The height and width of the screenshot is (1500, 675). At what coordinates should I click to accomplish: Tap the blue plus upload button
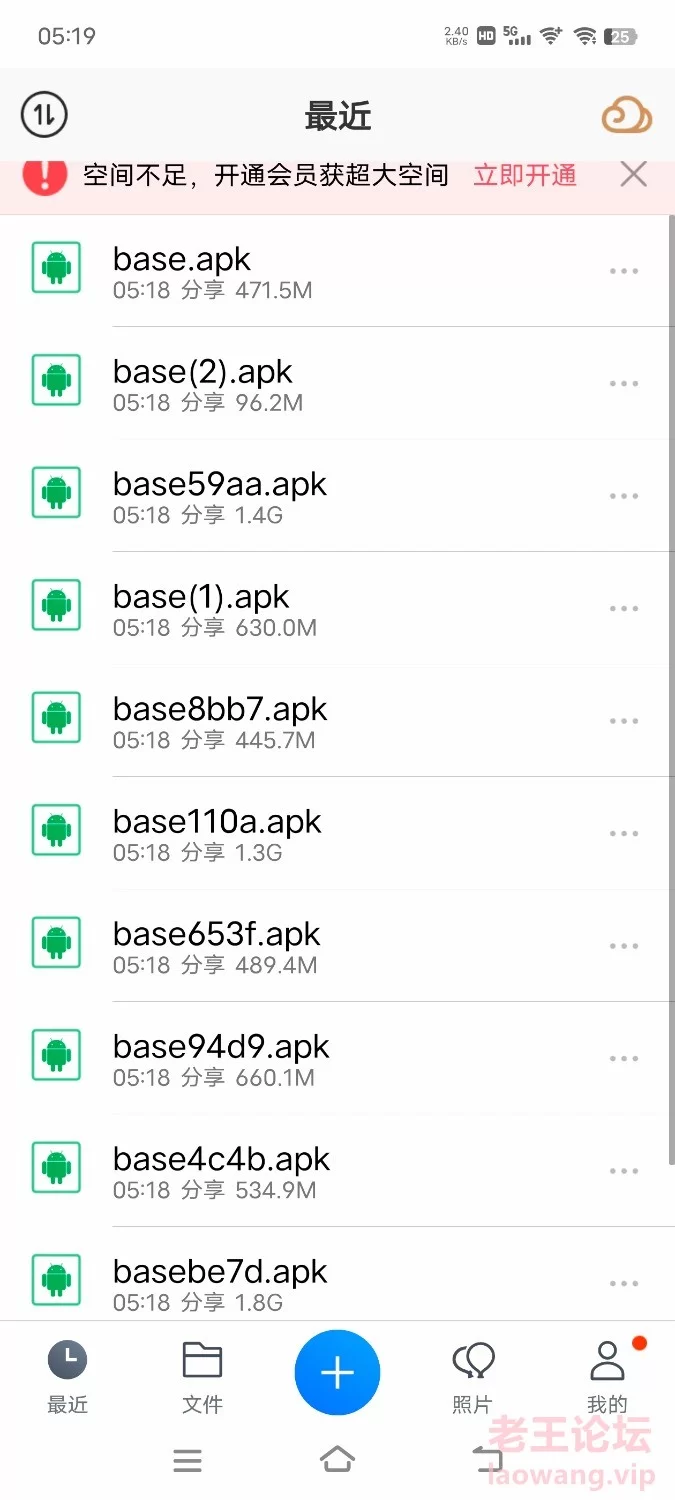(x=337, y=1373)
